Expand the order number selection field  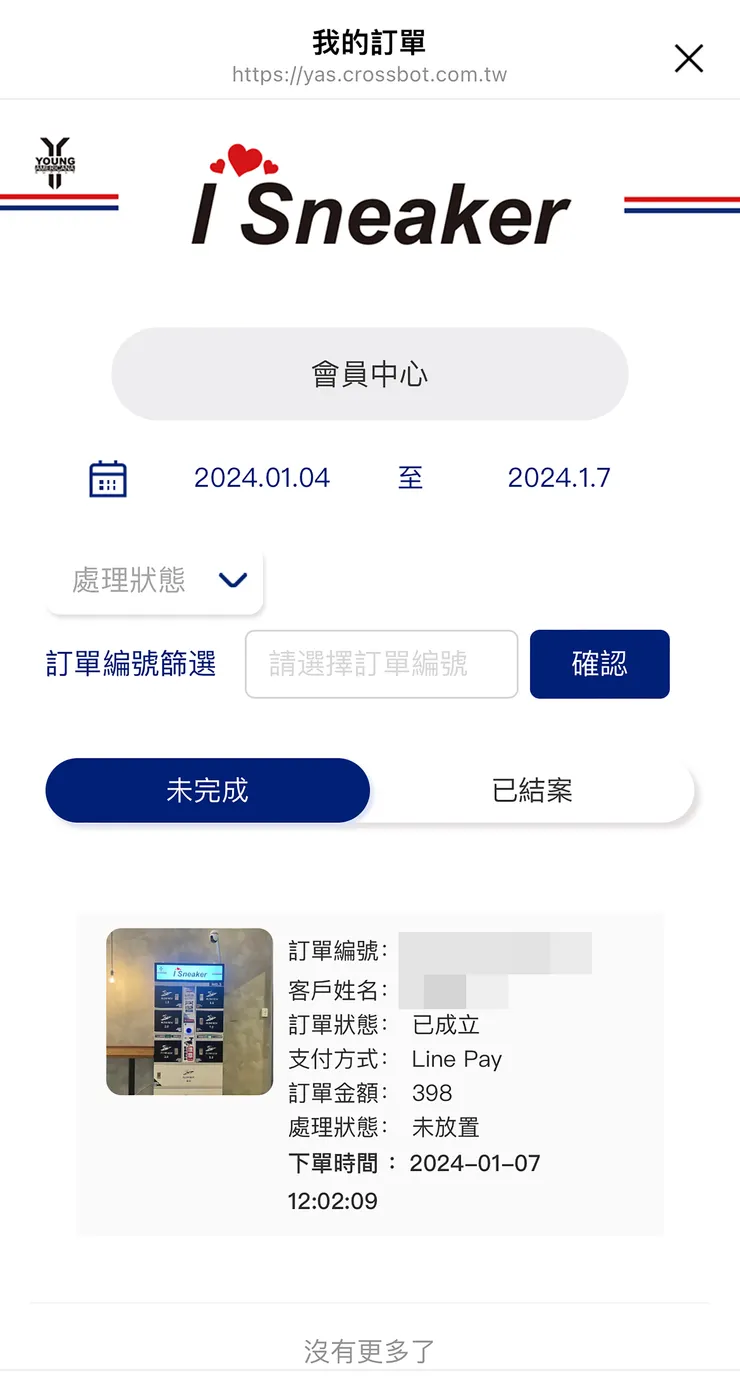381,664
